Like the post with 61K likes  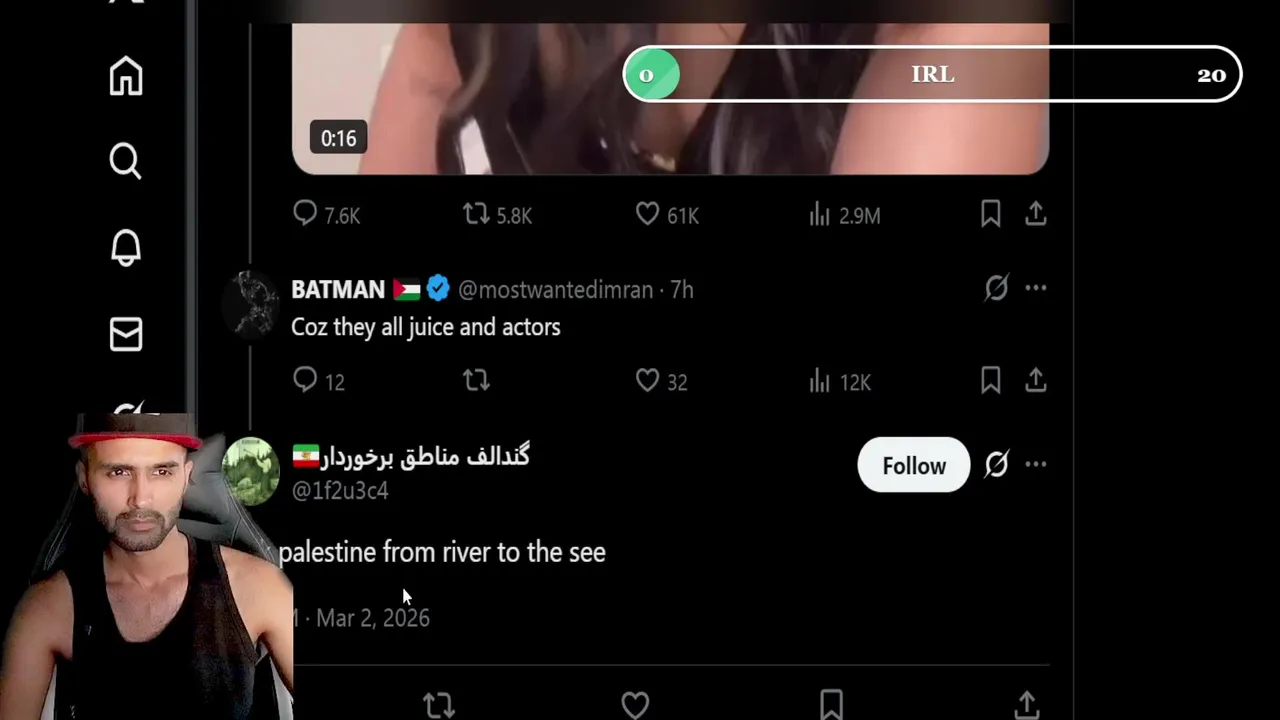[648, 214]
